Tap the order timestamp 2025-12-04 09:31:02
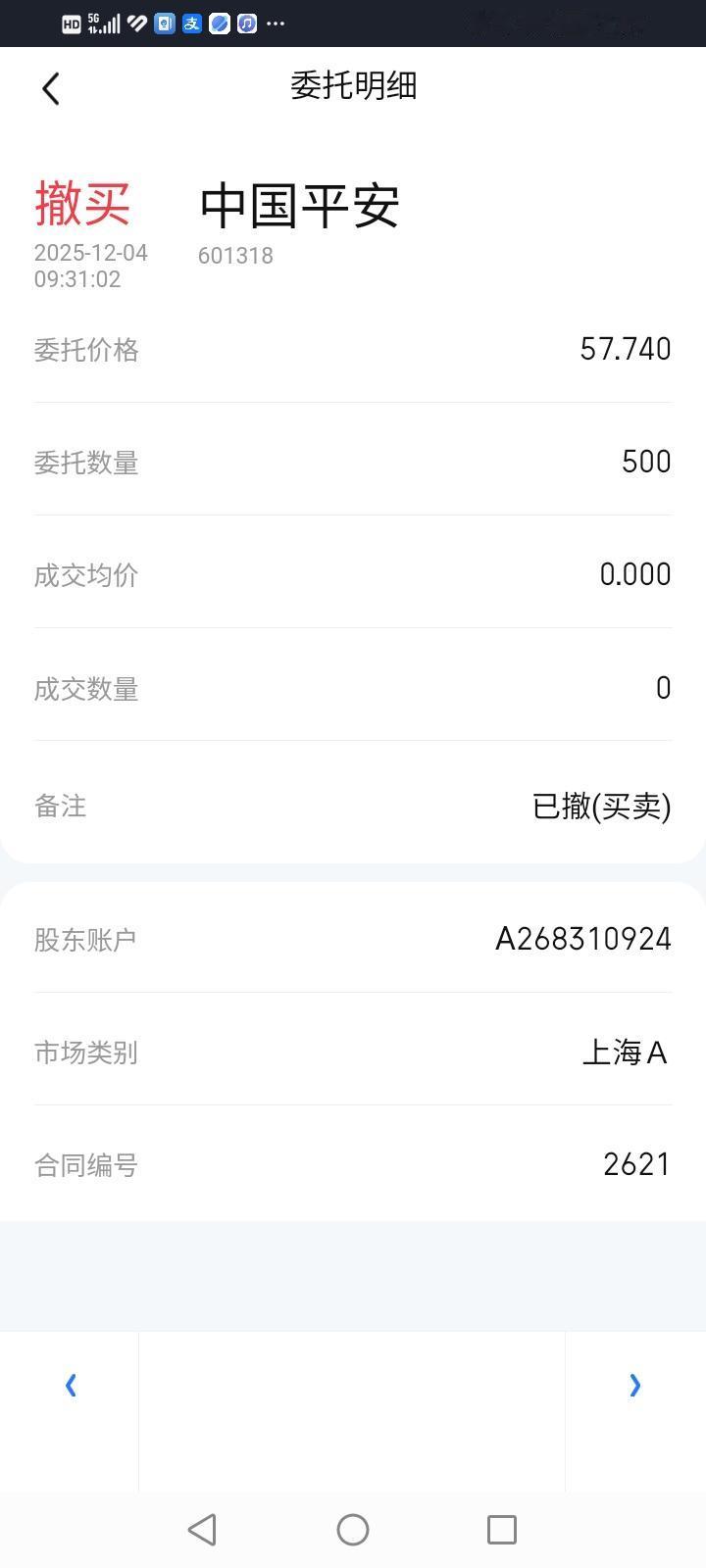The height and width of the screenshot is (1568, 706). point(90,266)
